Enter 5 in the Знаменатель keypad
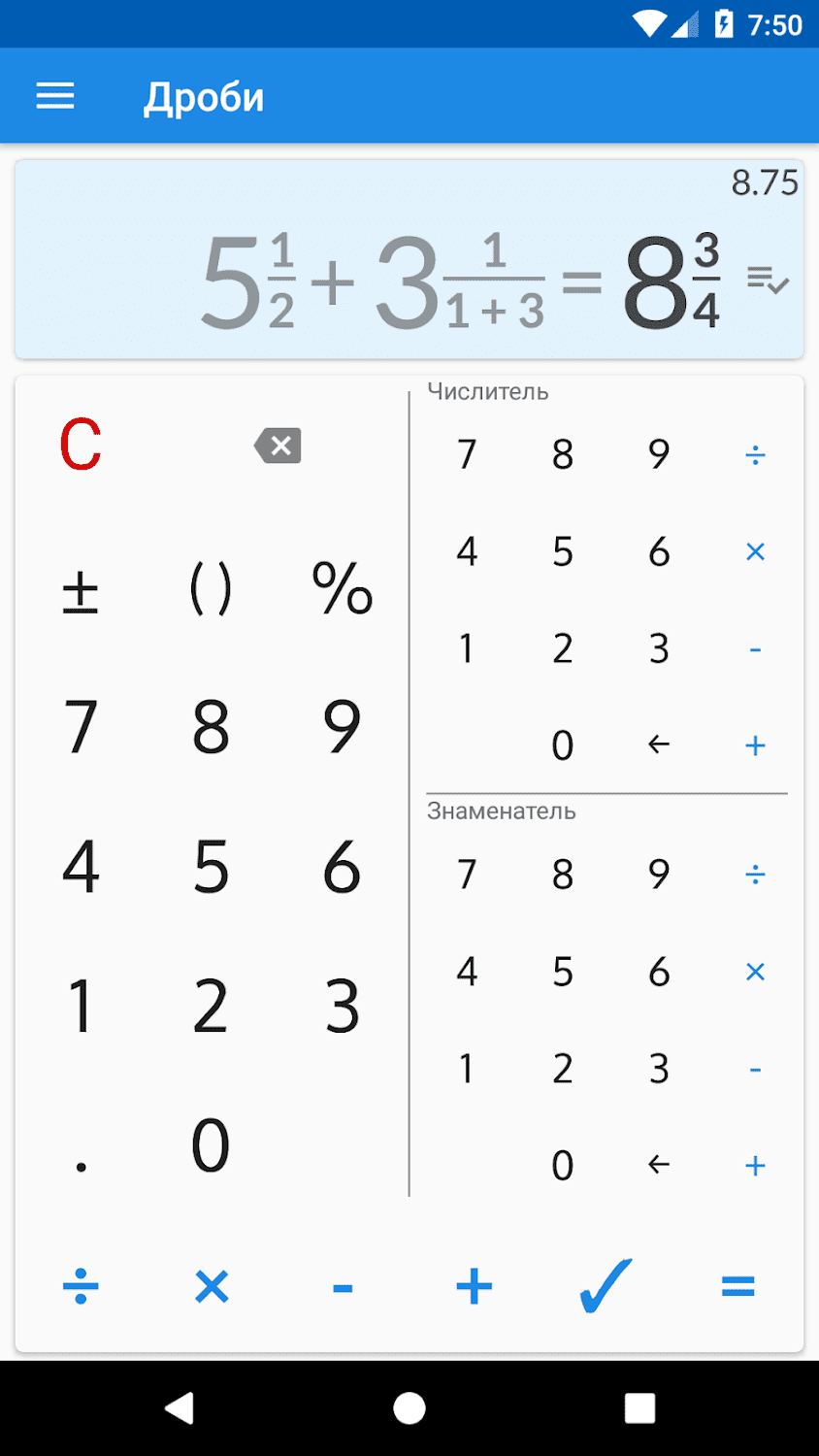The height and width of the screenshot is (1456, 819). (563, 972)
